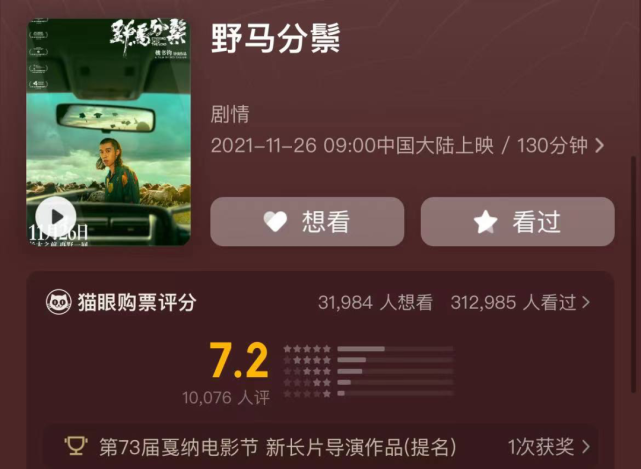Play the trailer on the movie poster
The height and width of the screenshot is (469, 641).
click(x=55, y=216)
